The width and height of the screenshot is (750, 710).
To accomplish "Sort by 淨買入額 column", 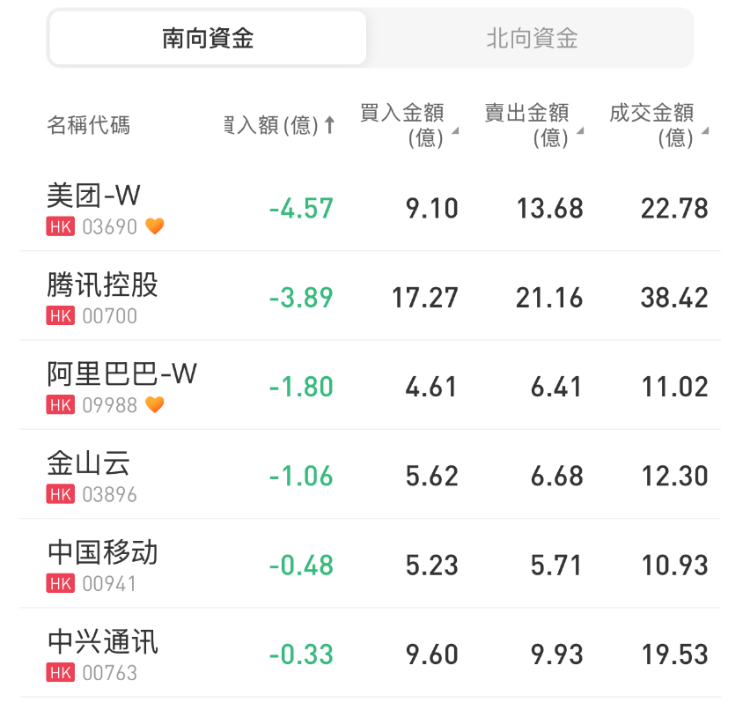I will pyautogui.click(x=280, y=126).
